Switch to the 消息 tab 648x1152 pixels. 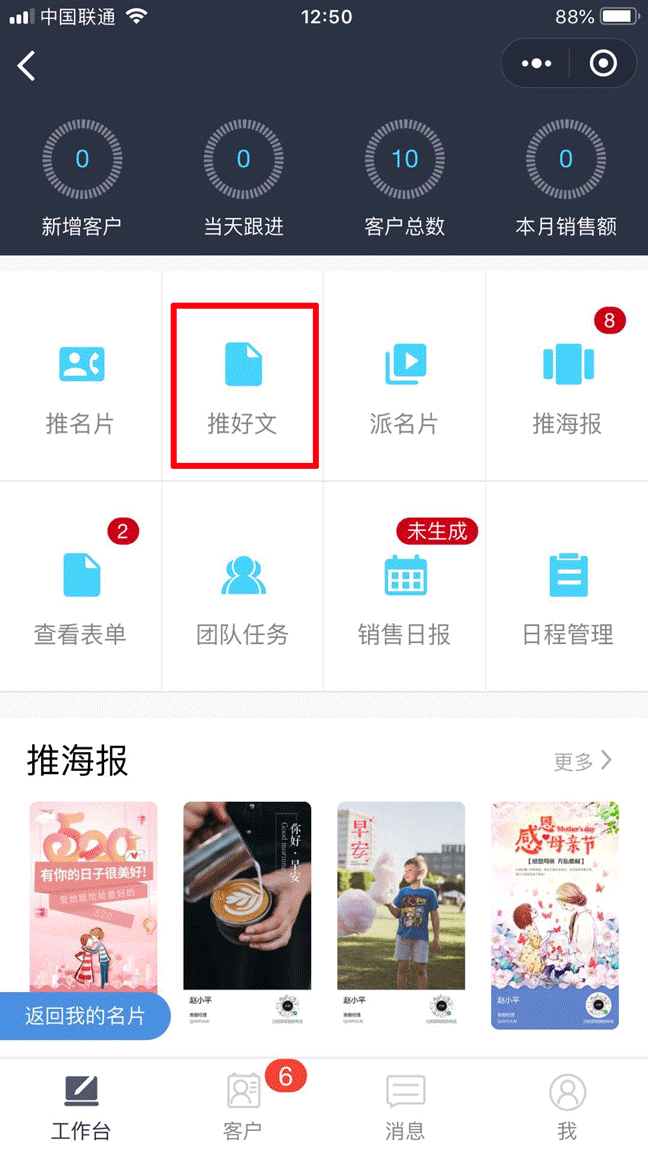coord(405,1103)
